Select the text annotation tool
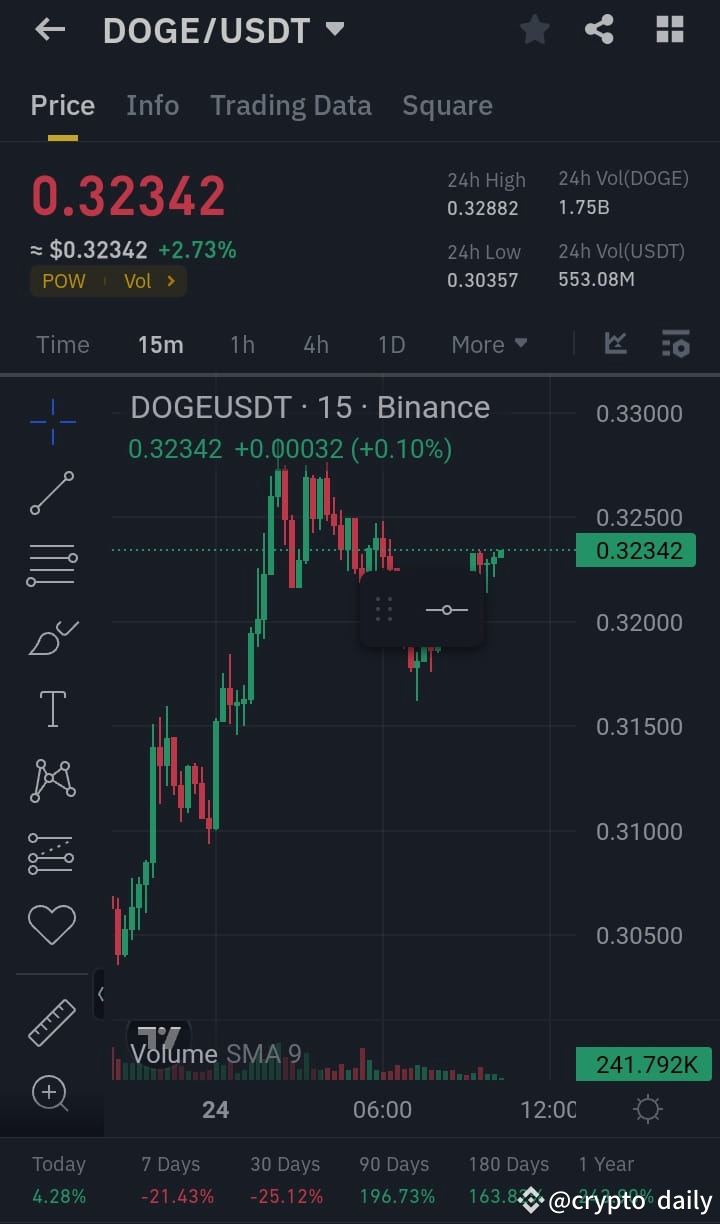Screen dimensions: 720x1224 tap(52, 708)
